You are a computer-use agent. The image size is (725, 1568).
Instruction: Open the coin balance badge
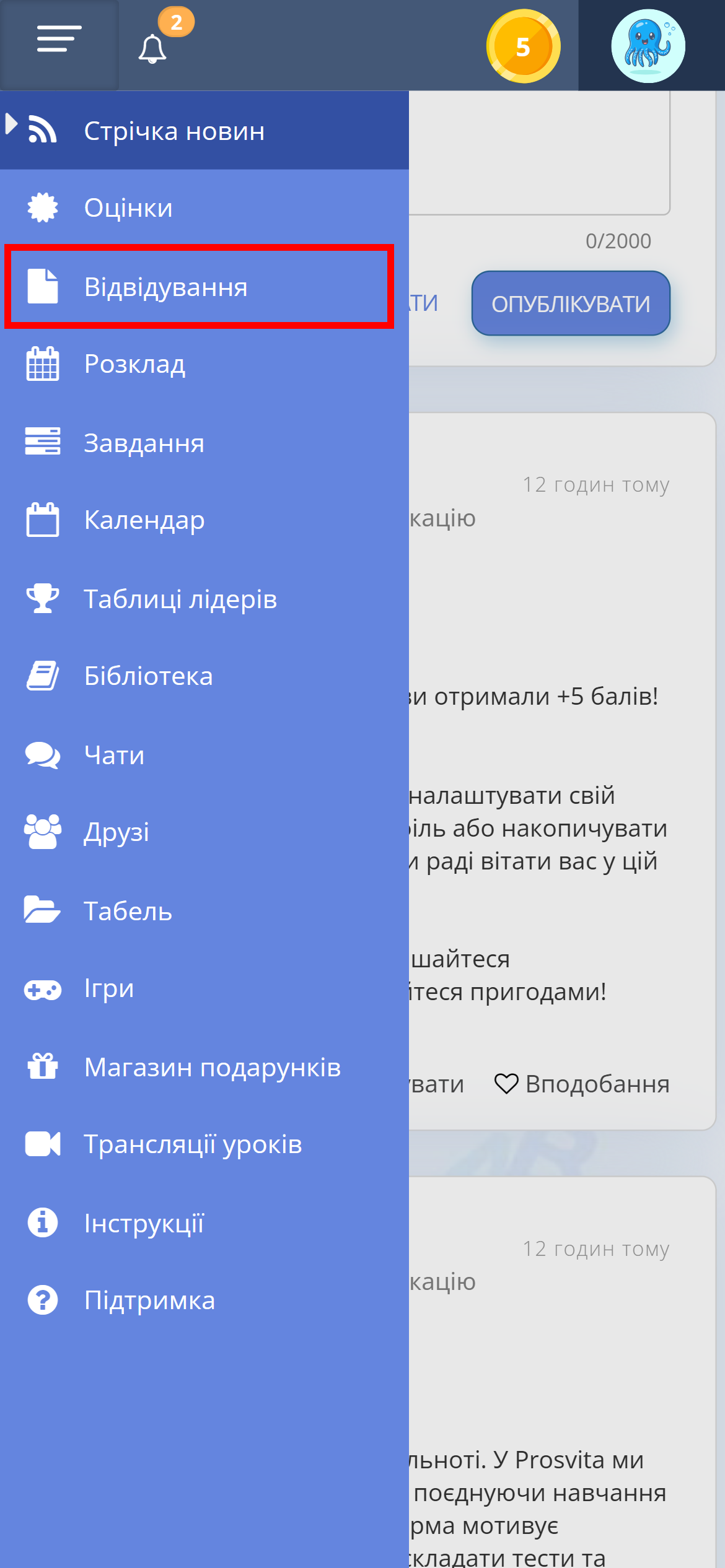(523, 46)
